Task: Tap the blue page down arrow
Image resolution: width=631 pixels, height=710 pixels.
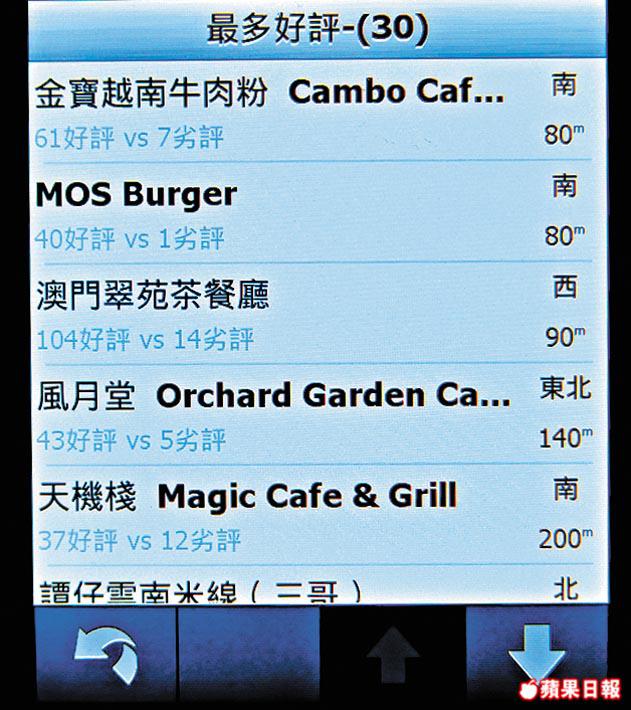Action: [536, 655]
